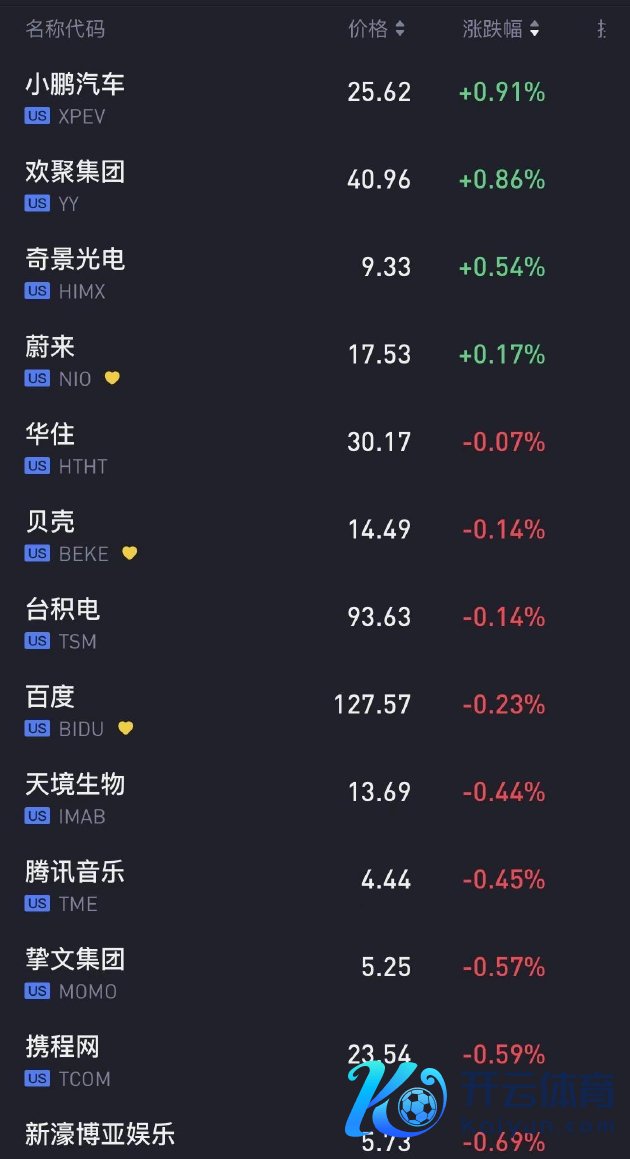630x1159 pixels.
Task: Open 蔚来 NIO stock page
Action: (x=315, y=360)
